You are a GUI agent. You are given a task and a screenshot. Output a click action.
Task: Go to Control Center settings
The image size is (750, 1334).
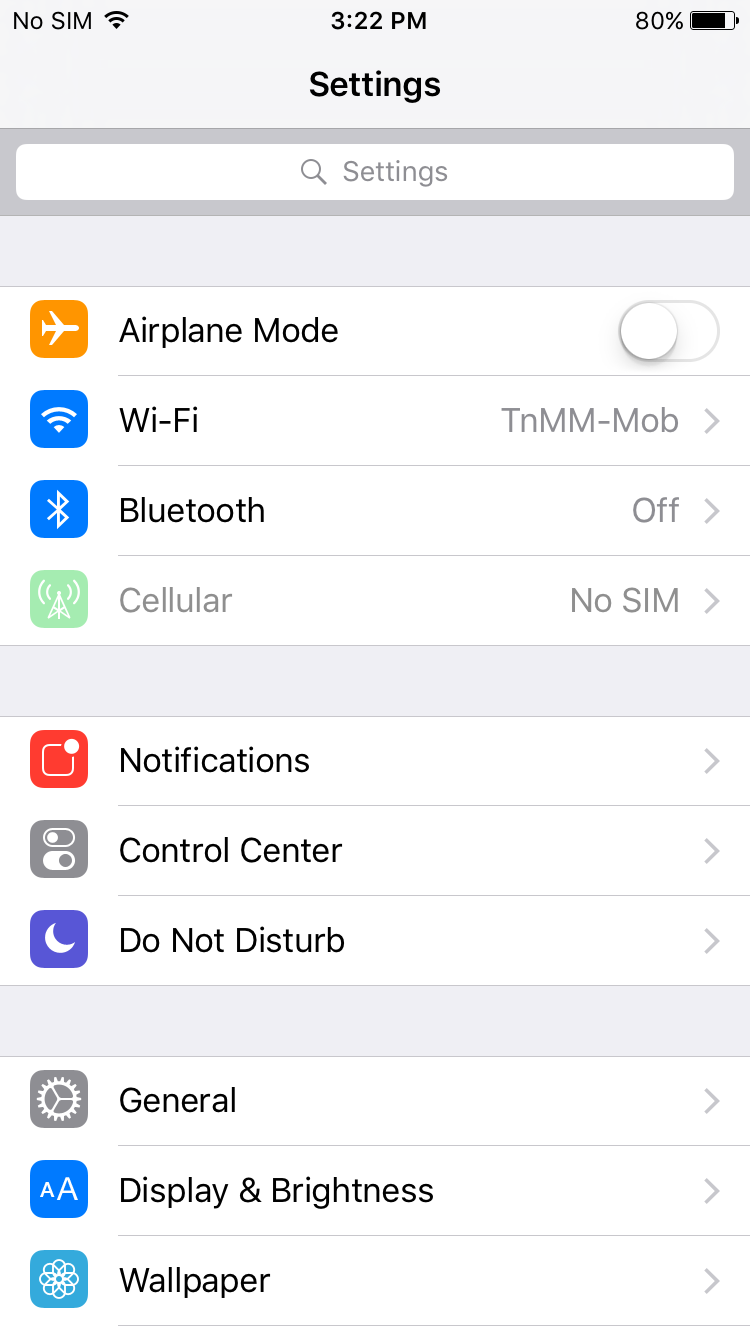[x=375, y=851]
